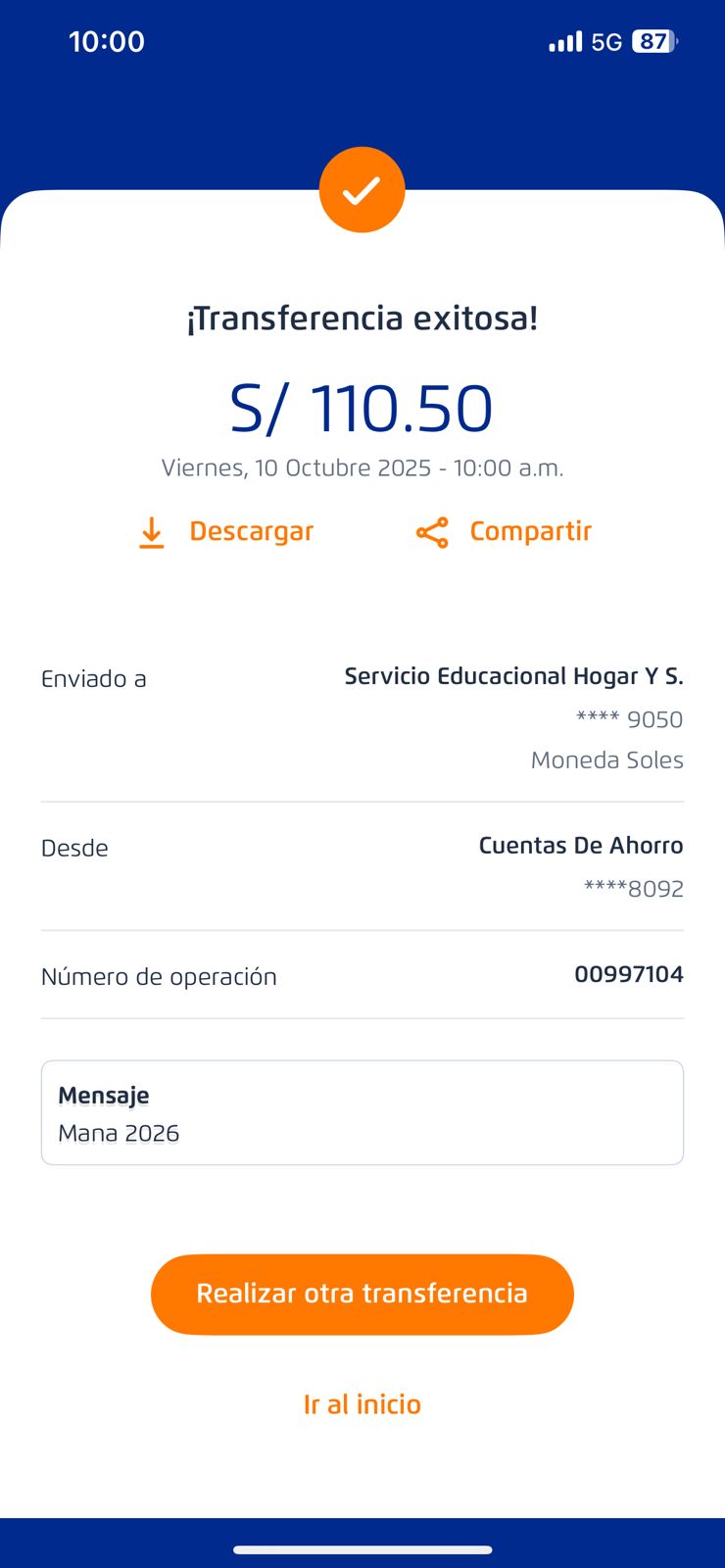Download the transfer receipt with Descargar
Viewport: 725px width, 1568px height.
coord(226,532)
